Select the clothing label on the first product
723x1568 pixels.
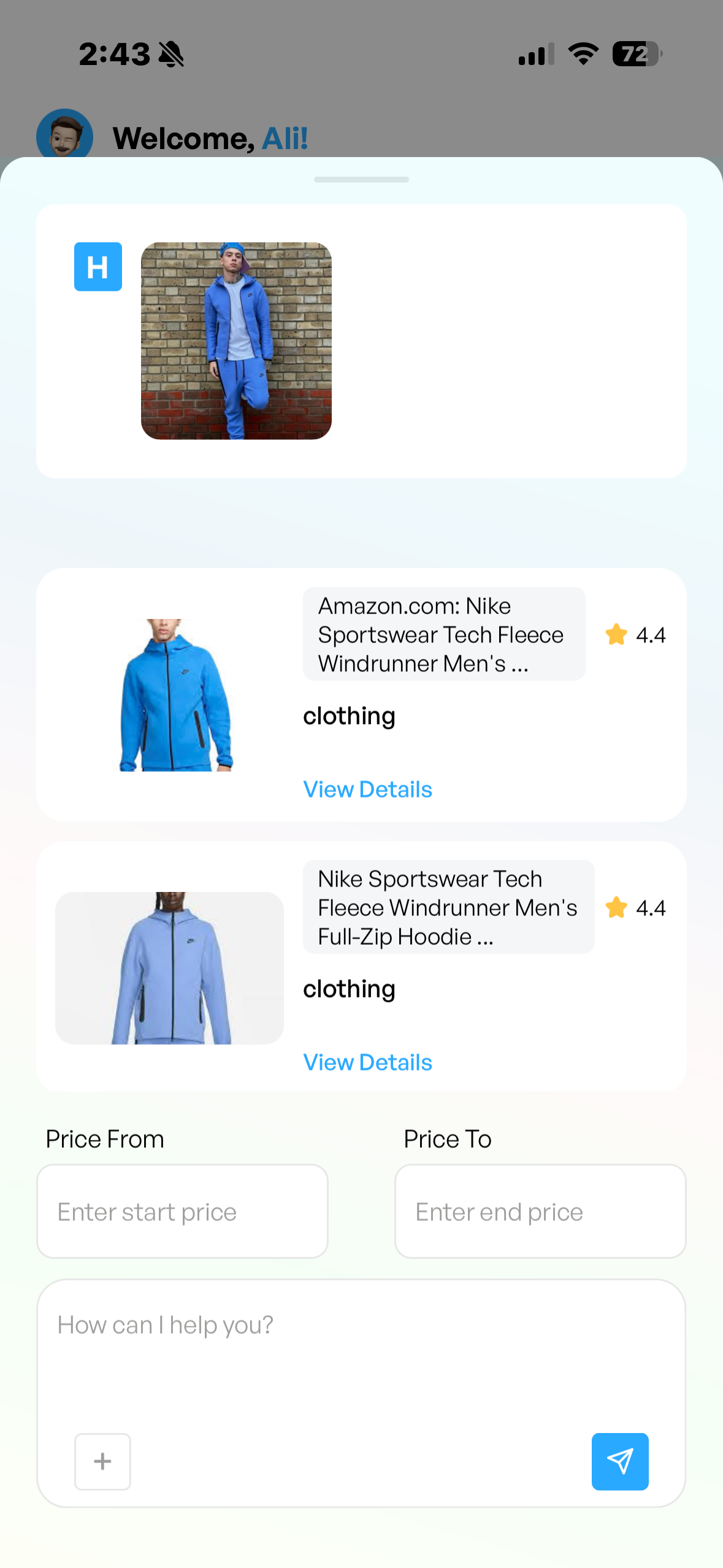coord(349,715)
